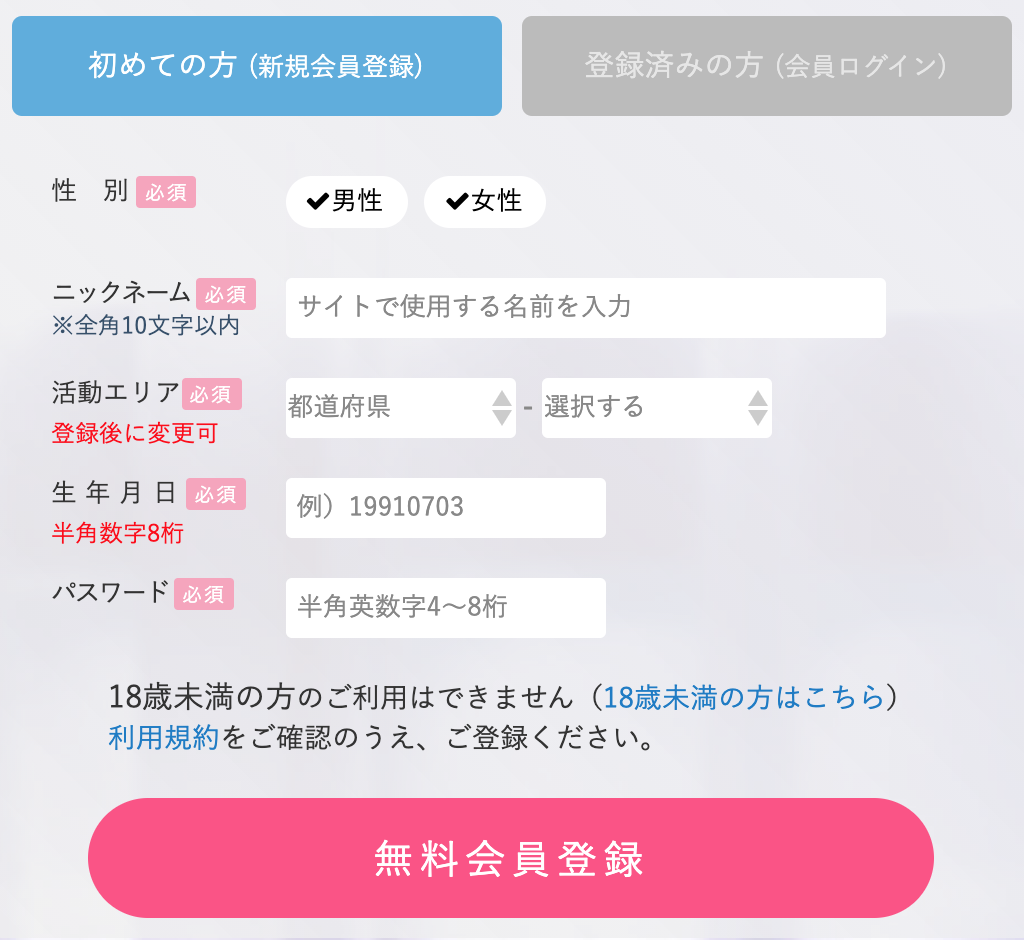Tap the 無料会員登録 button

(x=510, y=858)
